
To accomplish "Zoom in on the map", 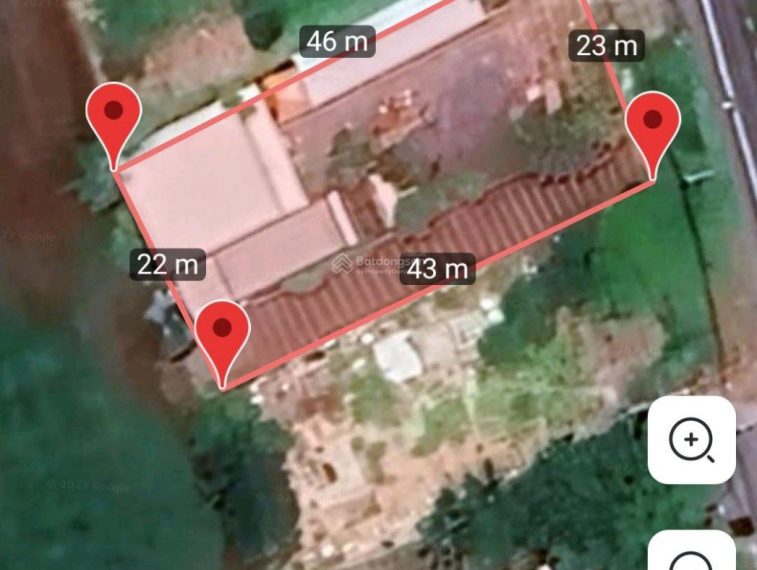I will coord(691,440).
